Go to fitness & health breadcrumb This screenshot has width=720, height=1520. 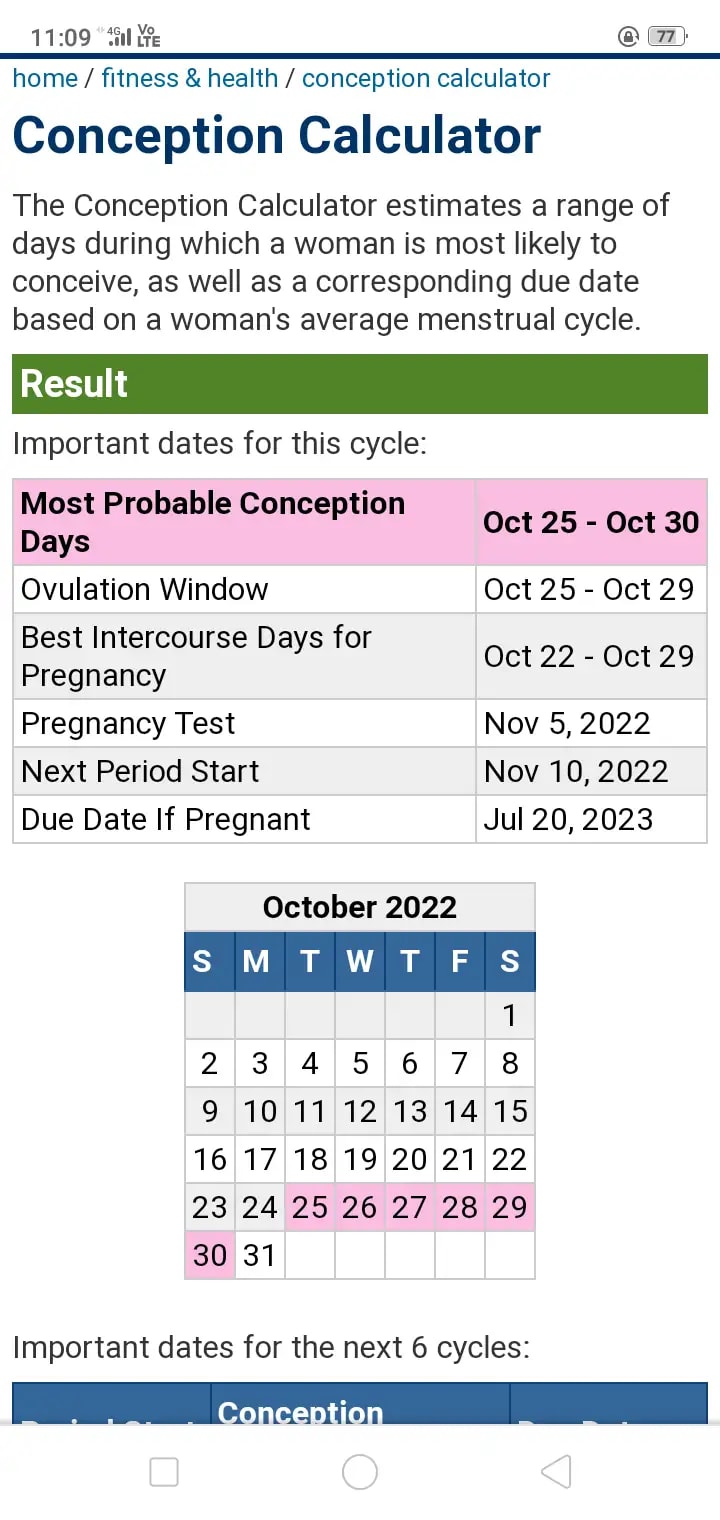(x=190, y=79)
